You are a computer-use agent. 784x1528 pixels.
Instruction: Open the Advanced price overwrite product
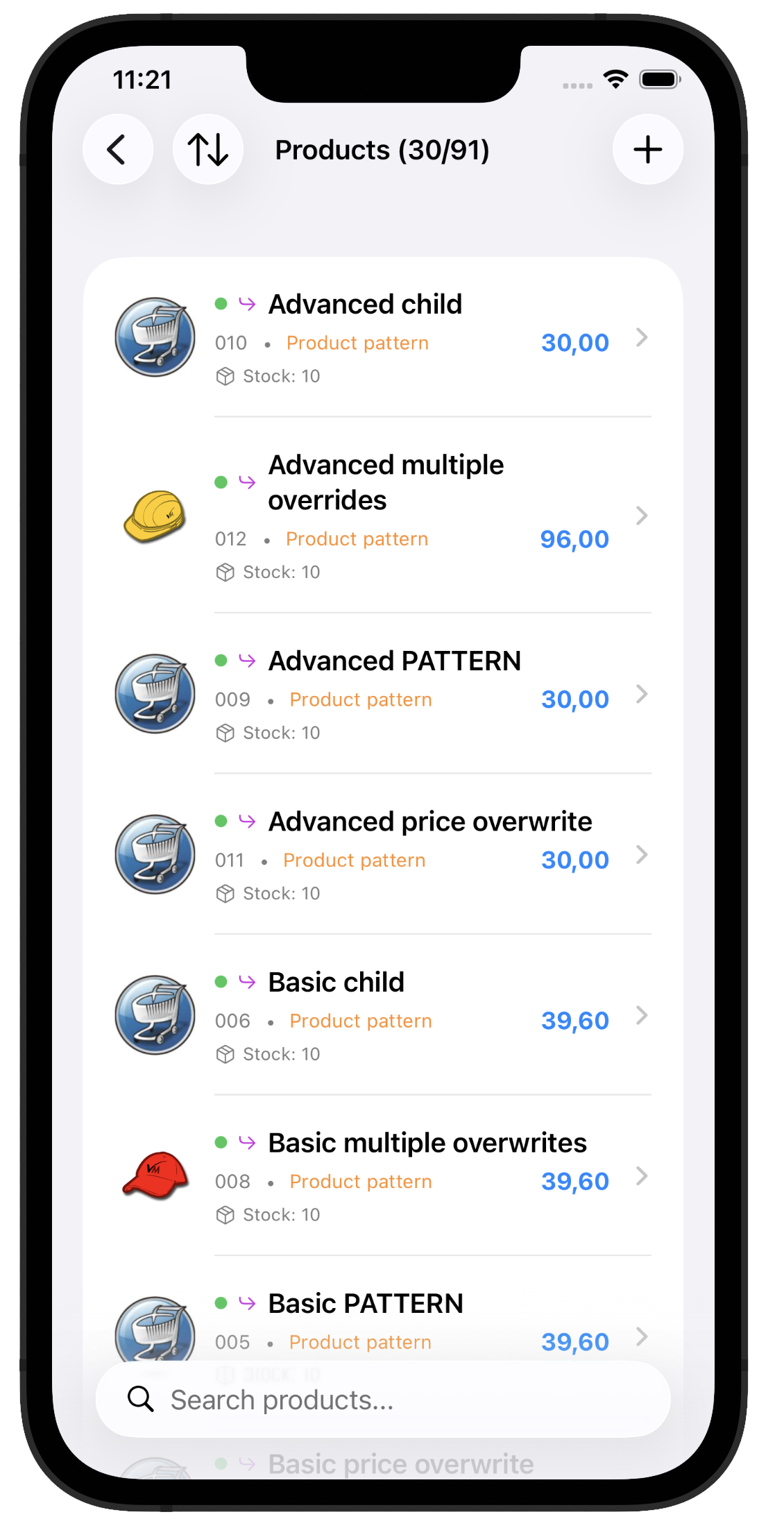point(383,855)
